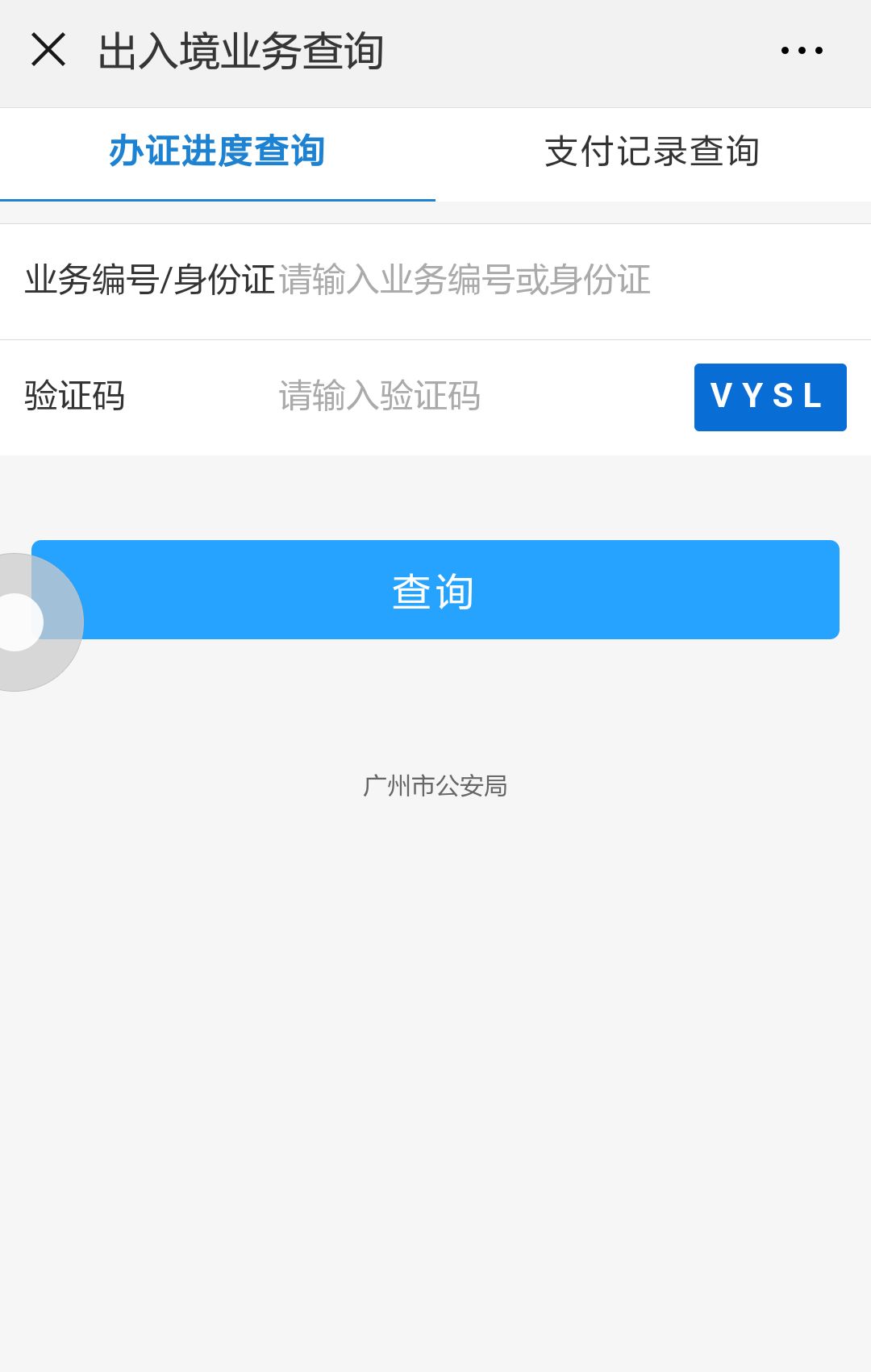Submit with the 查询 button

pyautogui.click(x=452, y=590)
